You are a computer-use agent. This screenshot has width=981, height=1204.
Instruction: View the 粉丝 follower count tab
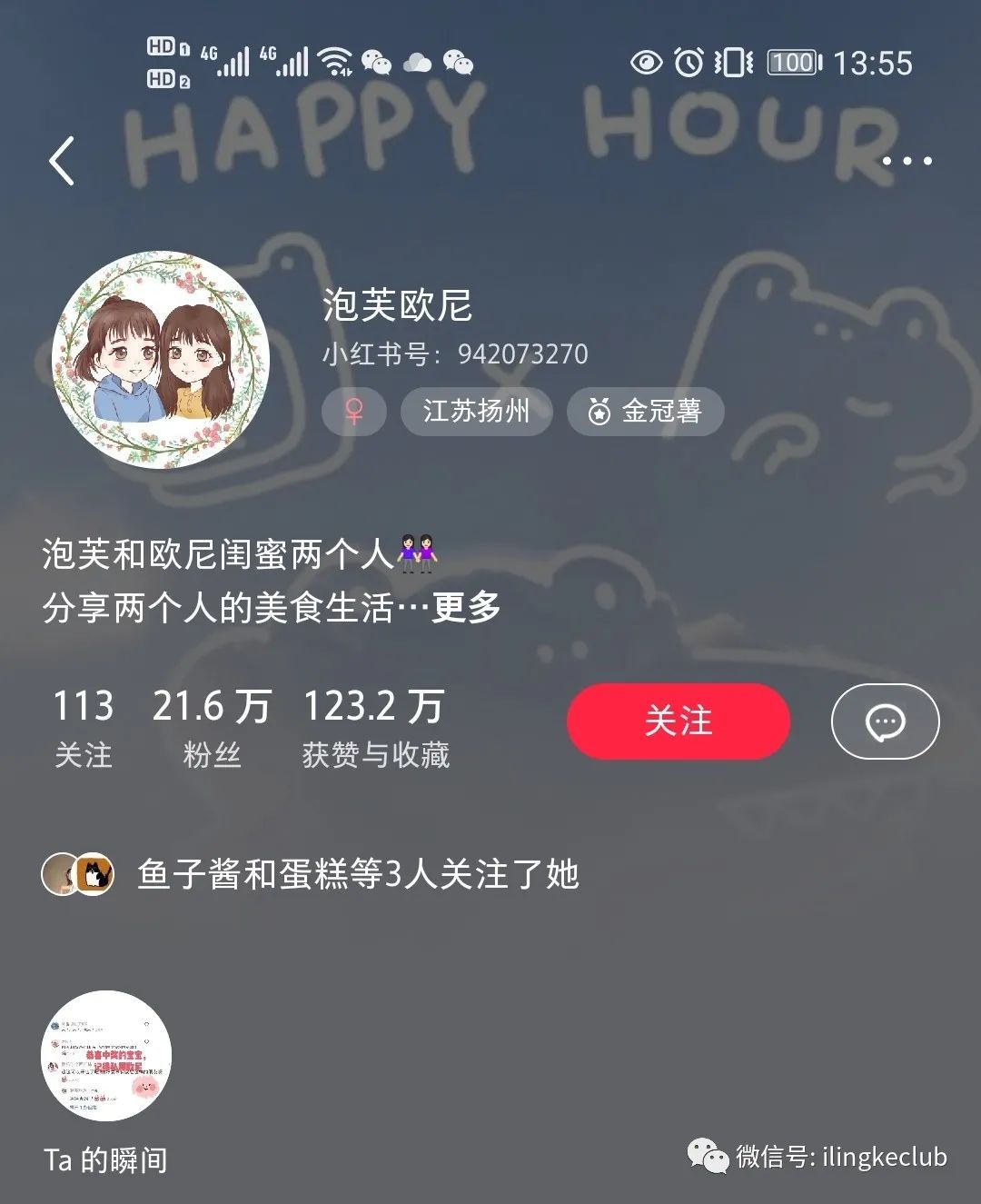(211, 721)
